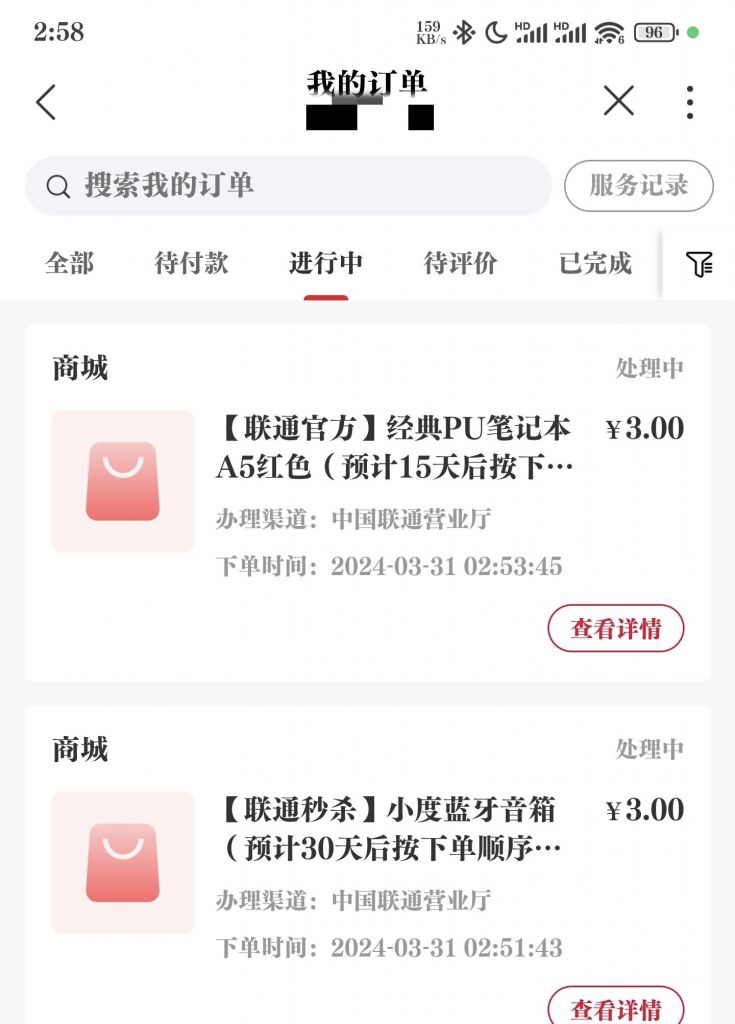Viewport: 735px width, 1024px height.
Task: Click 查看详情 on the Bluetooth speaker order
Action: 616,1009
